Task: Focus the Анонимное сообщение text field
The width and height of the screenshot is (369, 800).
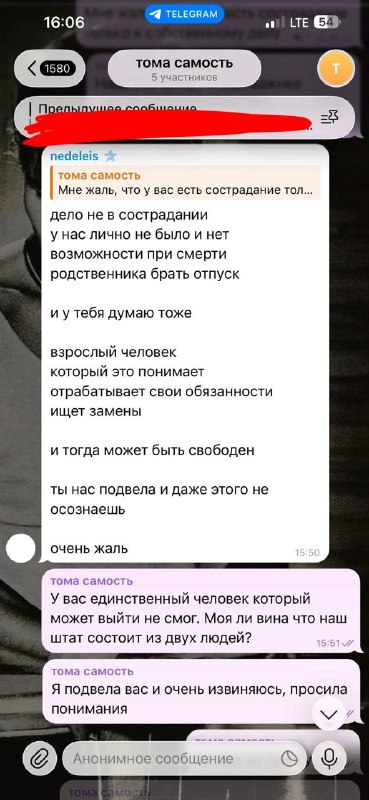Action: pos(176,759)
